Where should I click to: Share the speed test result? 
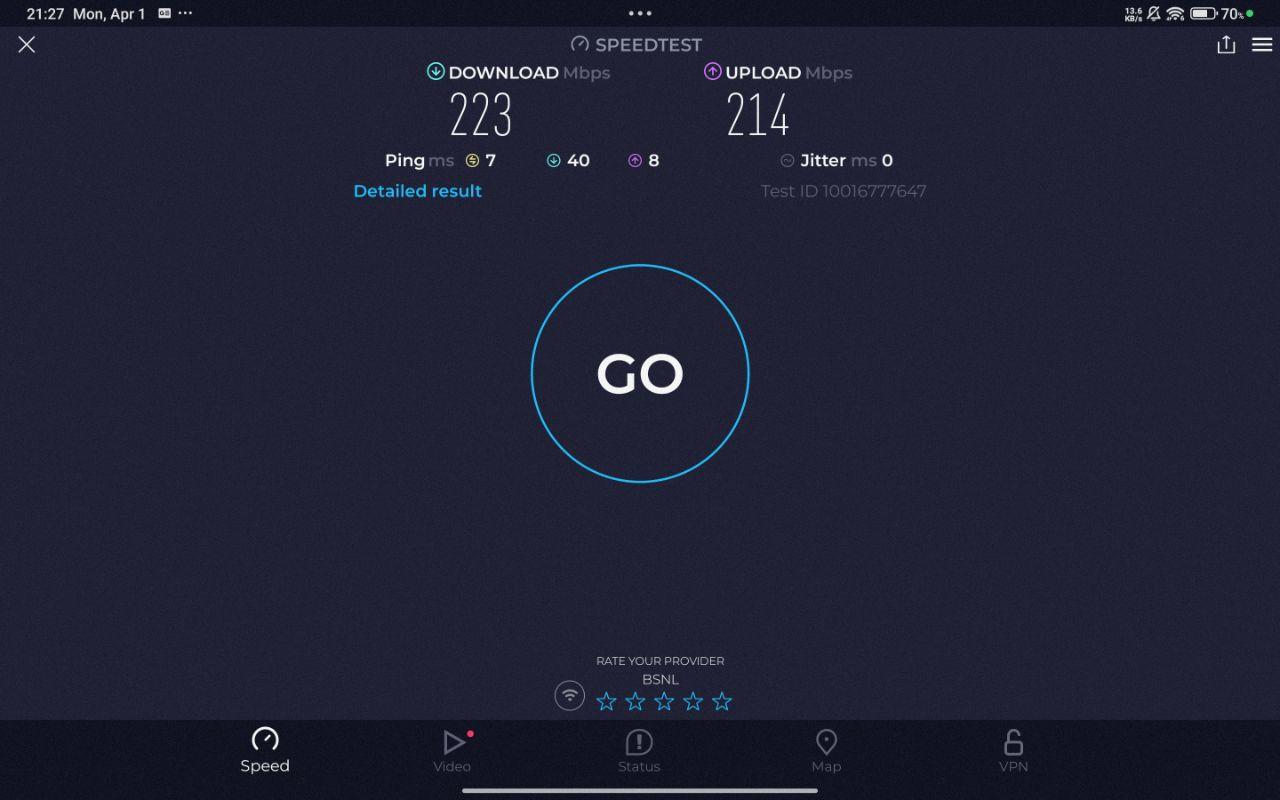1226,45
